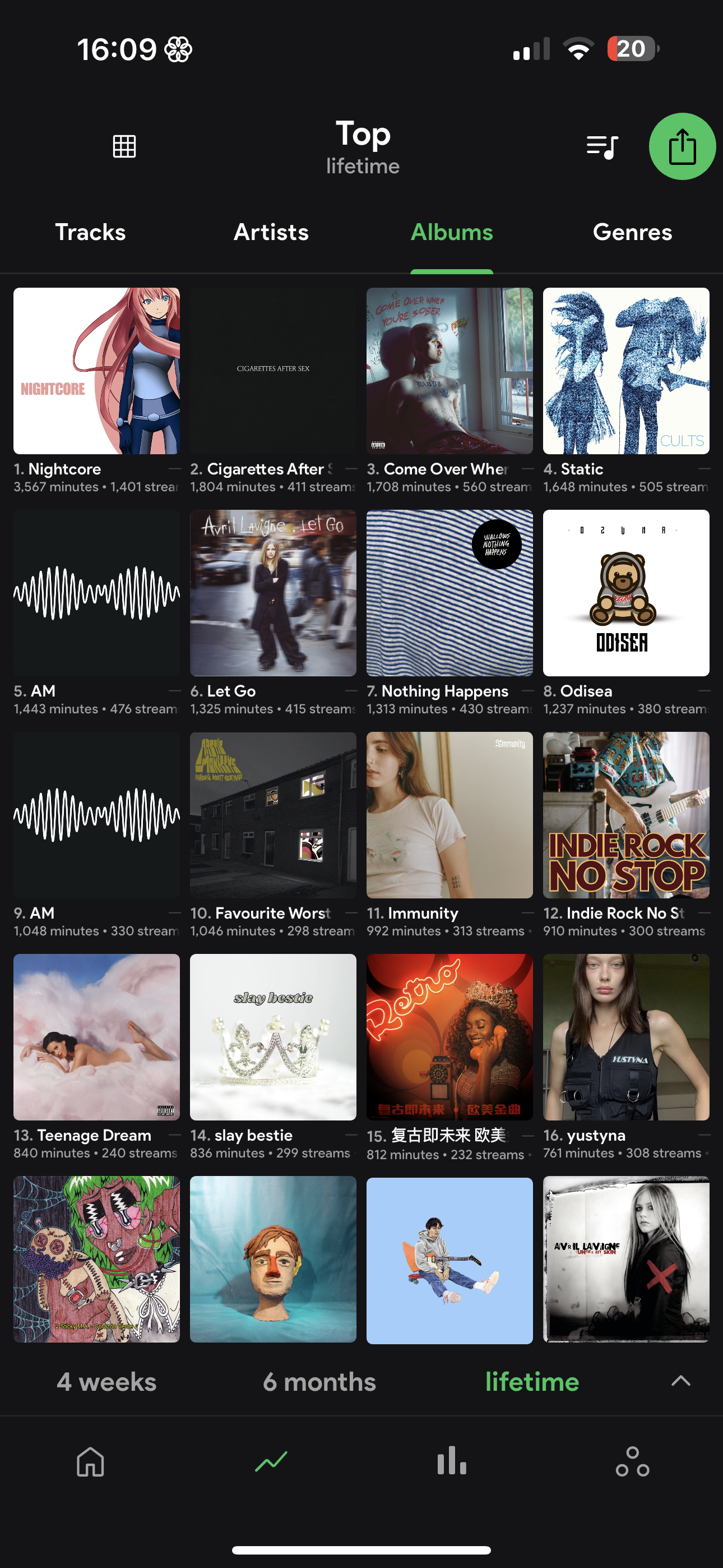
Task: Open the Odisea album
Action: [625, 593]
